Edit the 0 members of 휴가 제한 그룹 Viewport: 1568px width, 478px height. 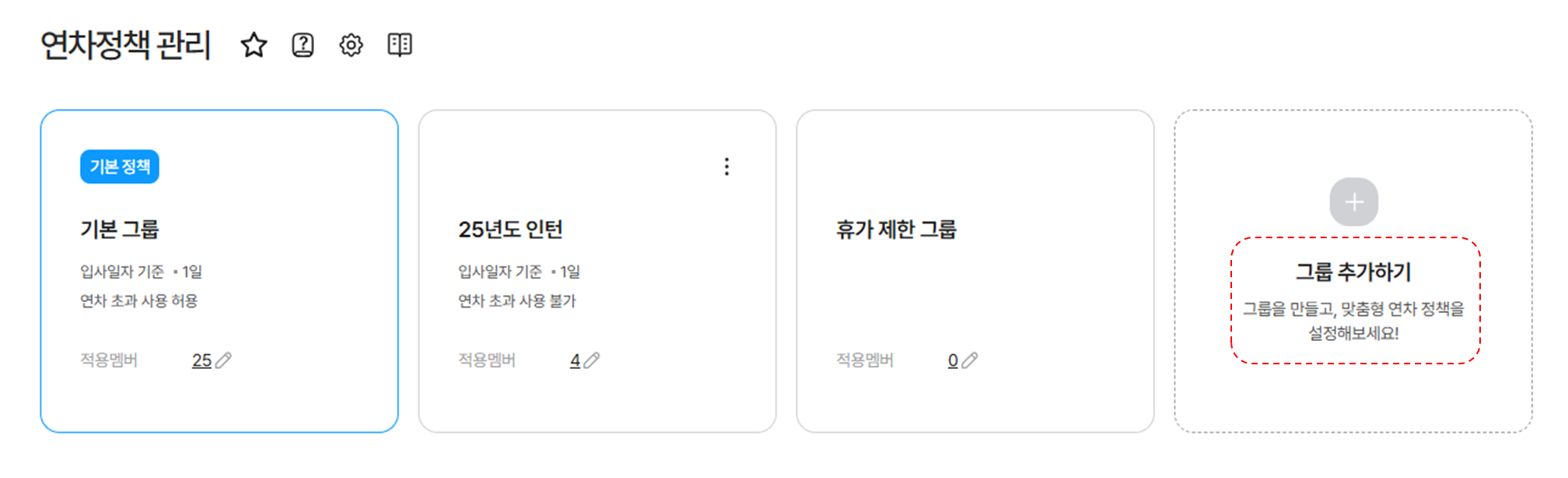(969, 360)
